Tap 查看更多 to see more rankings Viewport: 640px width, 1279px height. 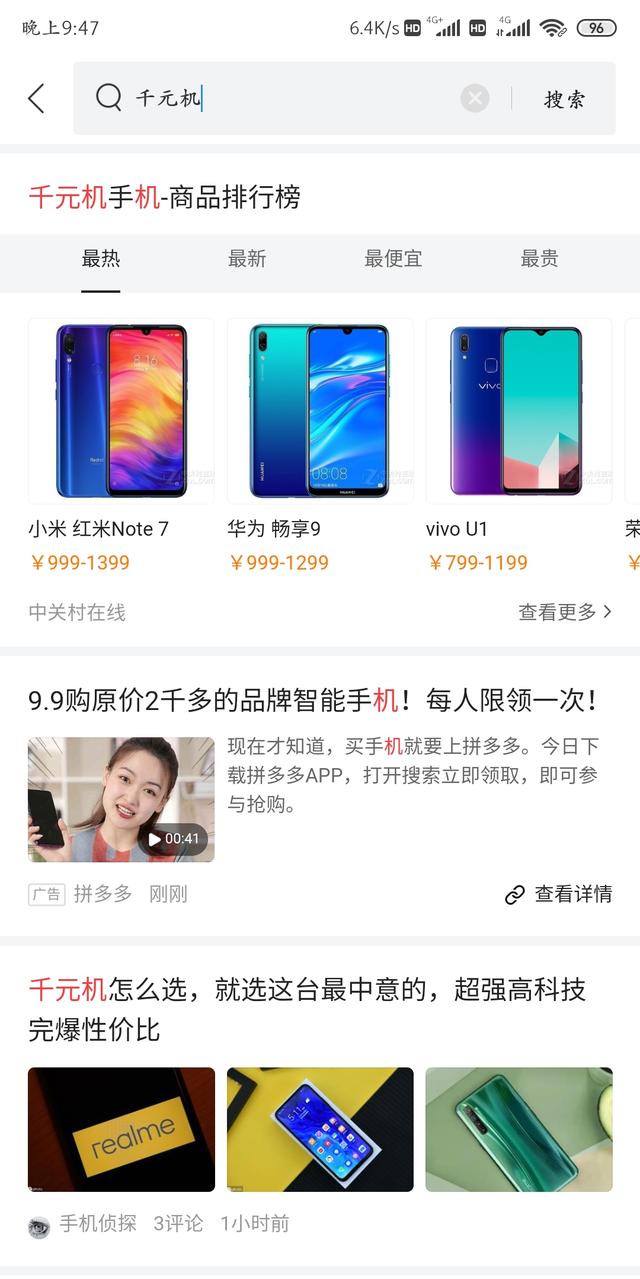565,612
